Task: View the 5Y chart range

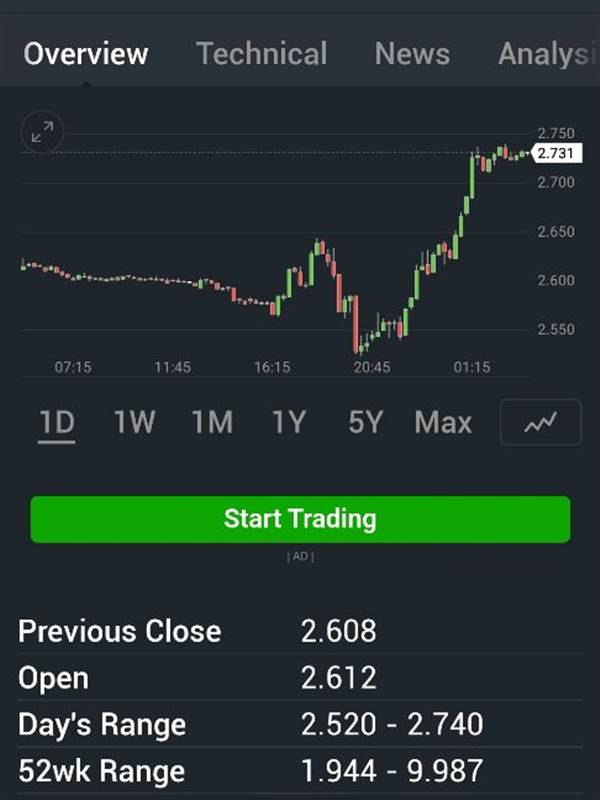Action: tap(365, 423)
